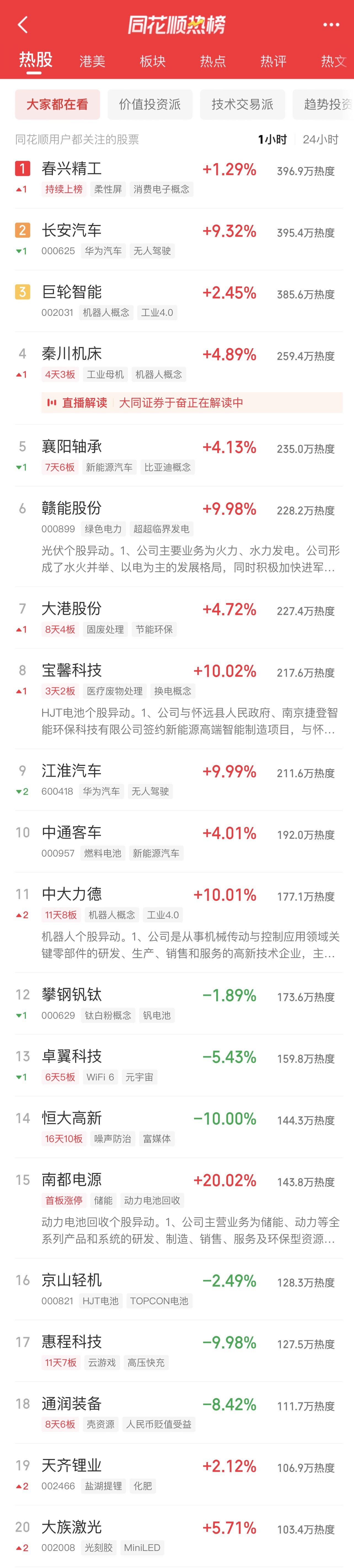Screen dimensions: 354x1568
Task: Open the 南都电源 stock row
Action: [72, 1180]
